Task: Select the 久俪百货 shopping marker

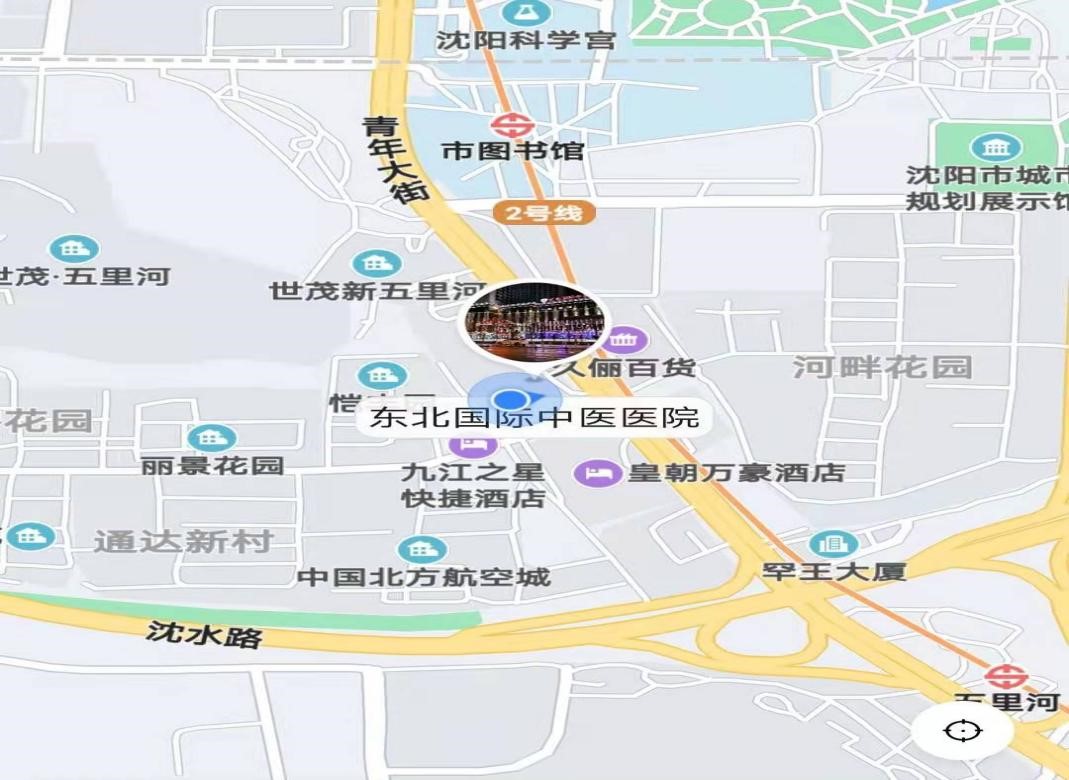Action: 627,340
